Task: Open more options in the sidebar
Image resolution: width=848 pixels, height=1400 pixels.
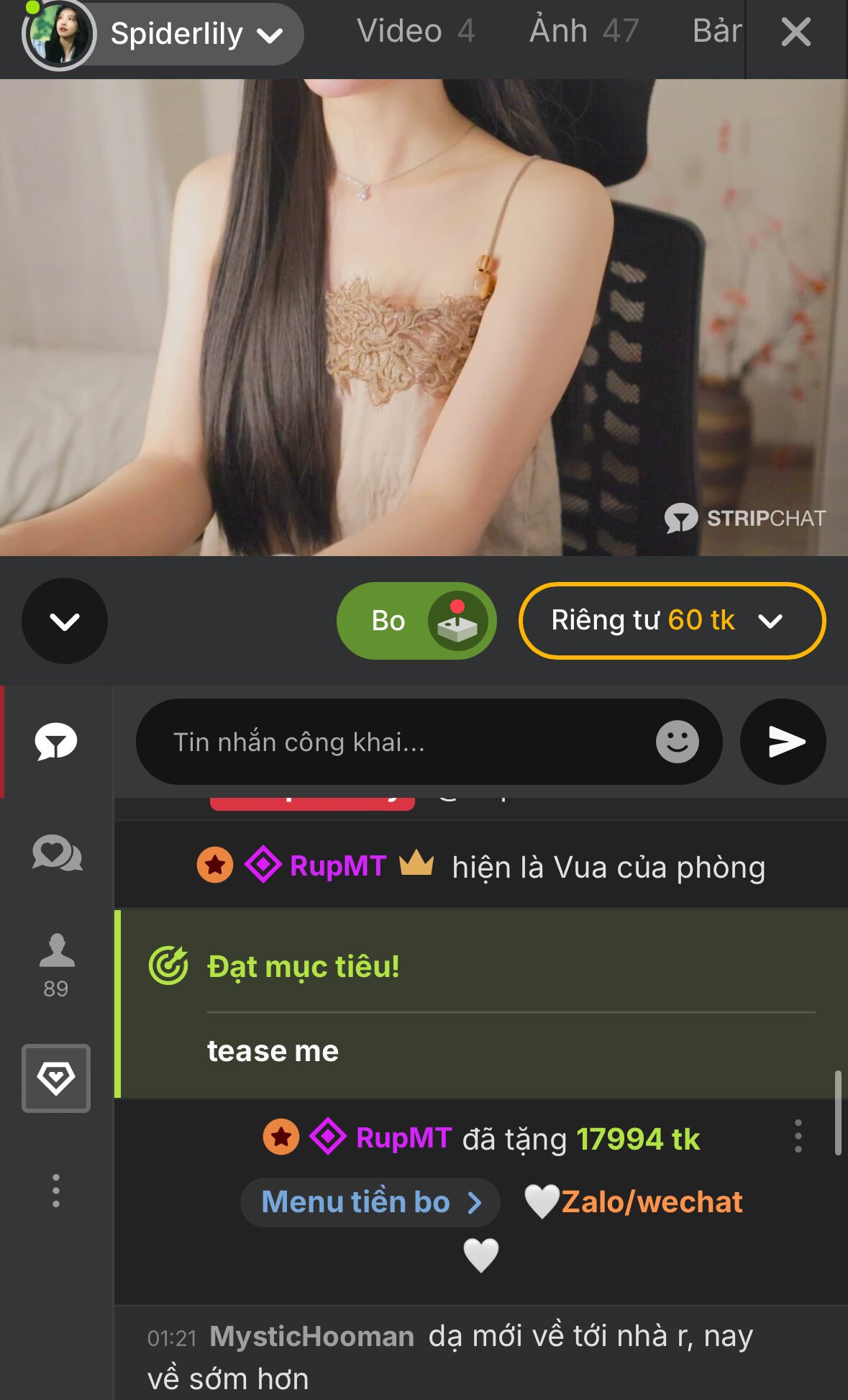Action: pyautogui.click(x=56, y=1191)
